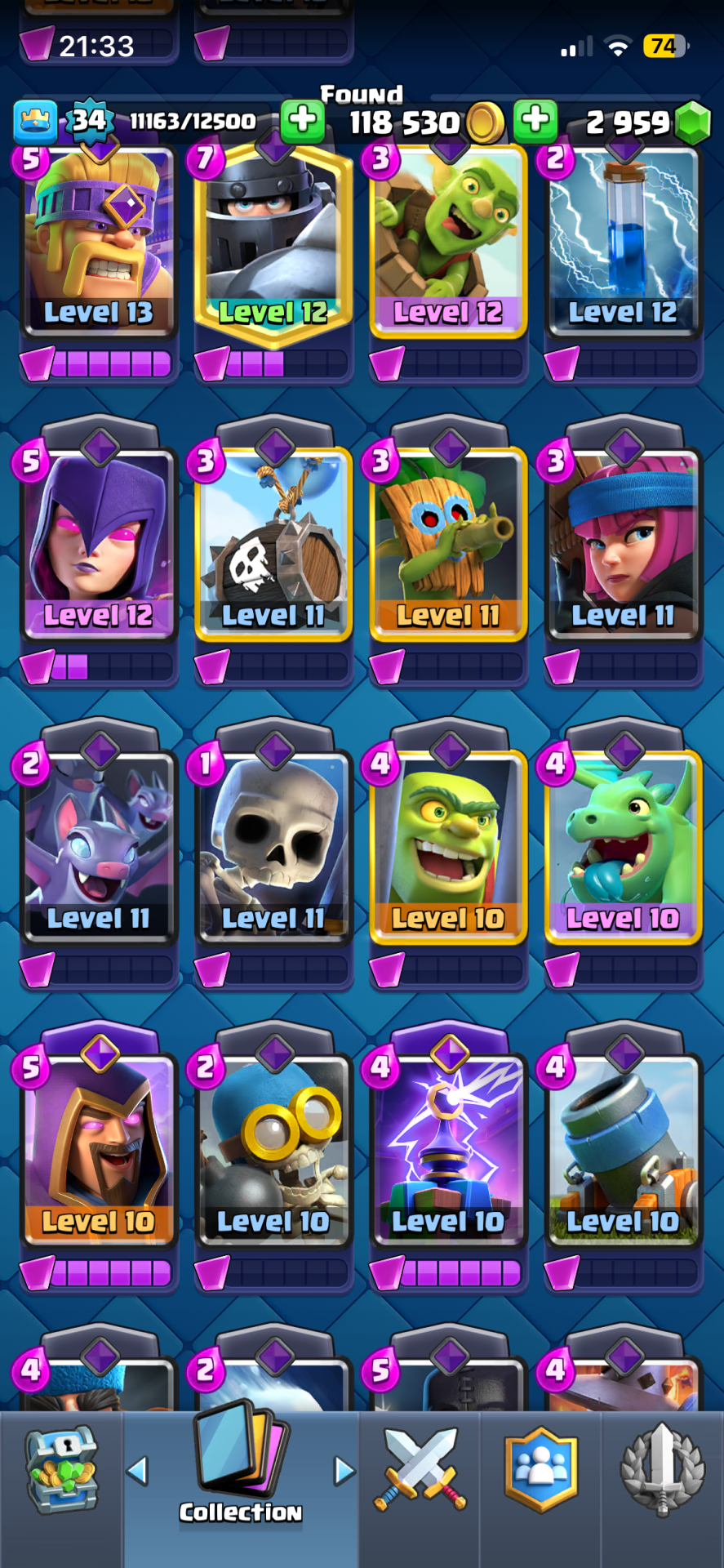This screenshot has width=724, height=1568.
Task: Tap the green plus next to experience bar
Action: point(302,121)
